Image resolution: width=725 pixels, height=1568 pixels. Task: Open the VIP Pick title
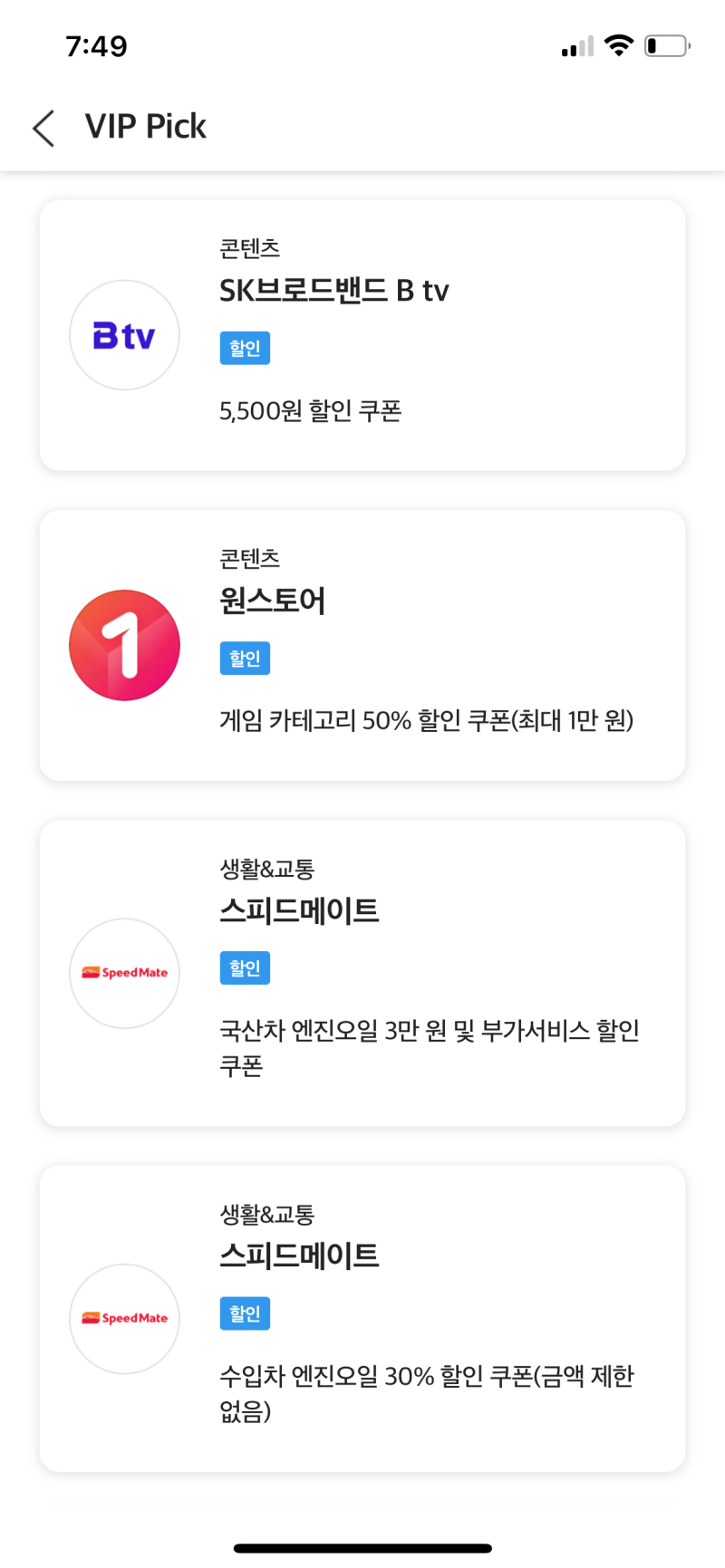[145, 126]
